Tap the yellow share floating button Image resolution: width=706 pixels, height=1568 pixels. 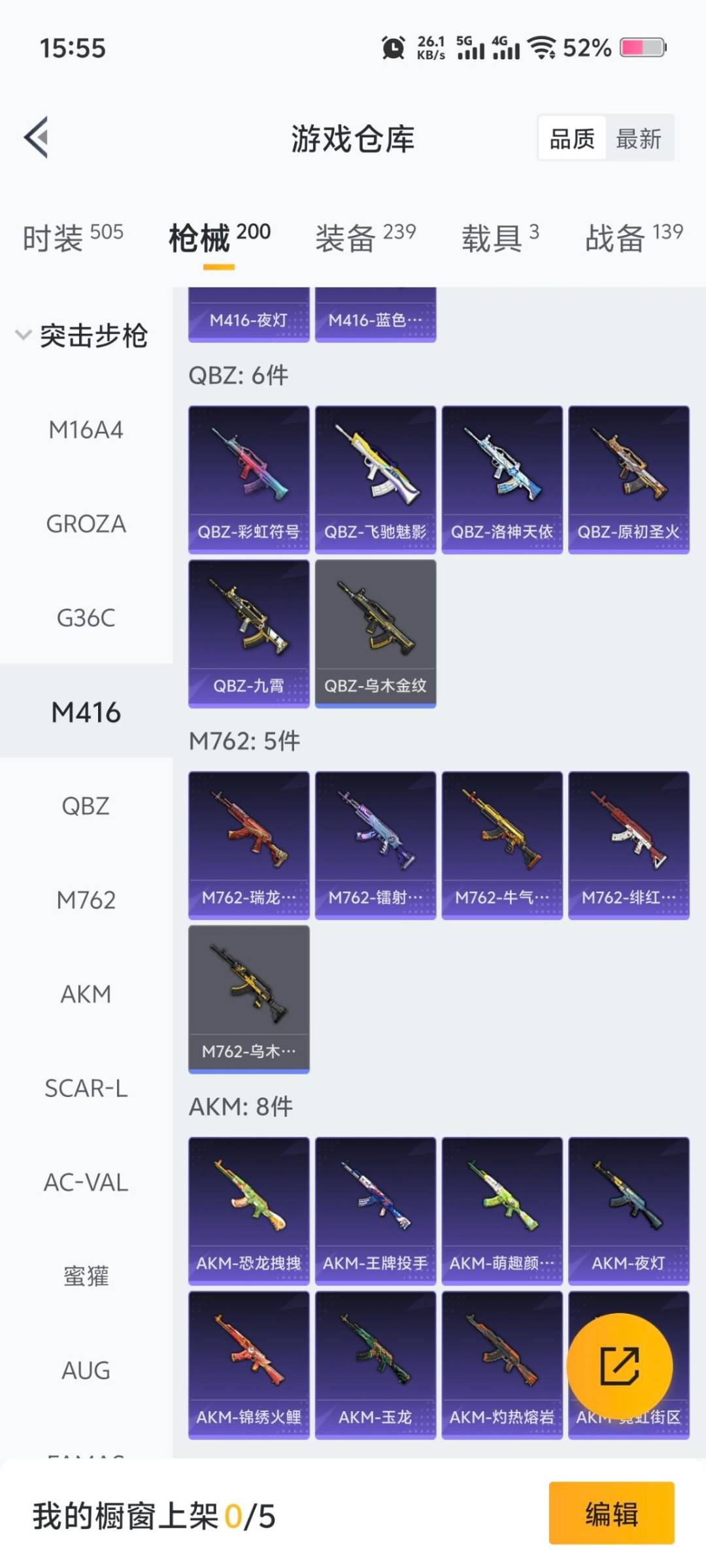coord(619,1366)
